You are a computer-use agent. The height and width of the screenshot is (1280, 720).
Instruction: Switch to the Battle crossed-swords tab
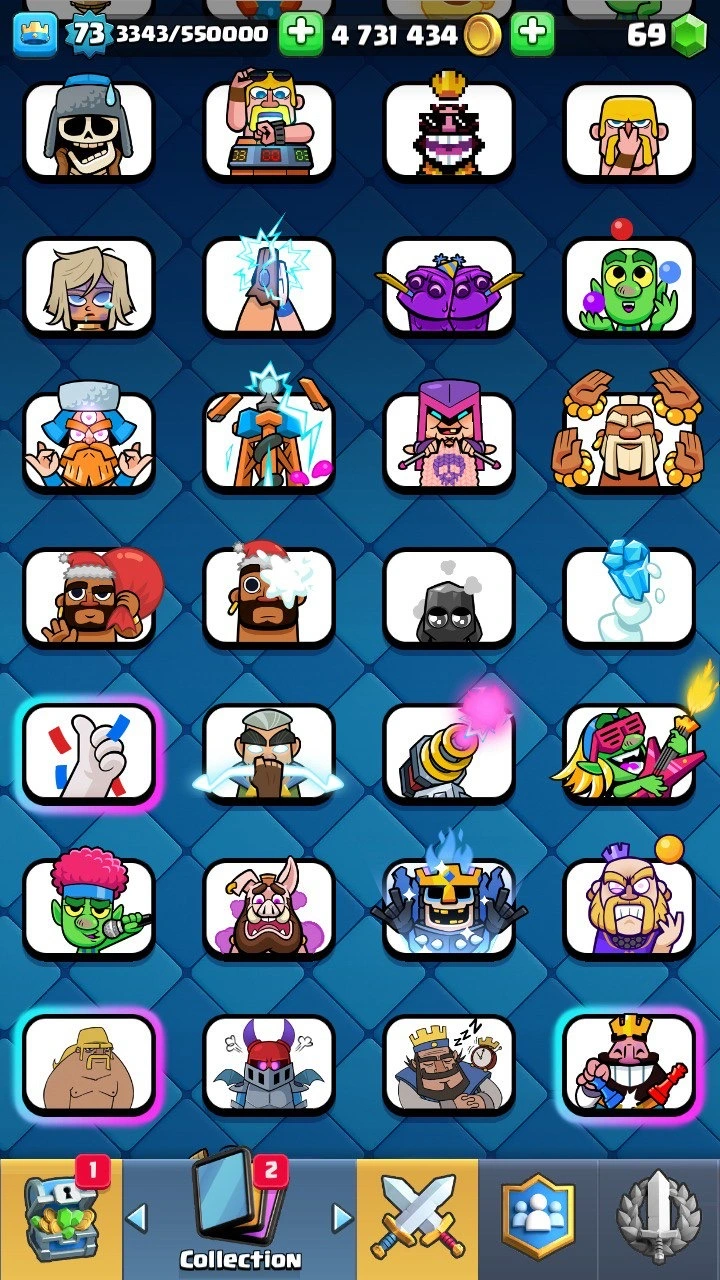(x=417, y=1220)
